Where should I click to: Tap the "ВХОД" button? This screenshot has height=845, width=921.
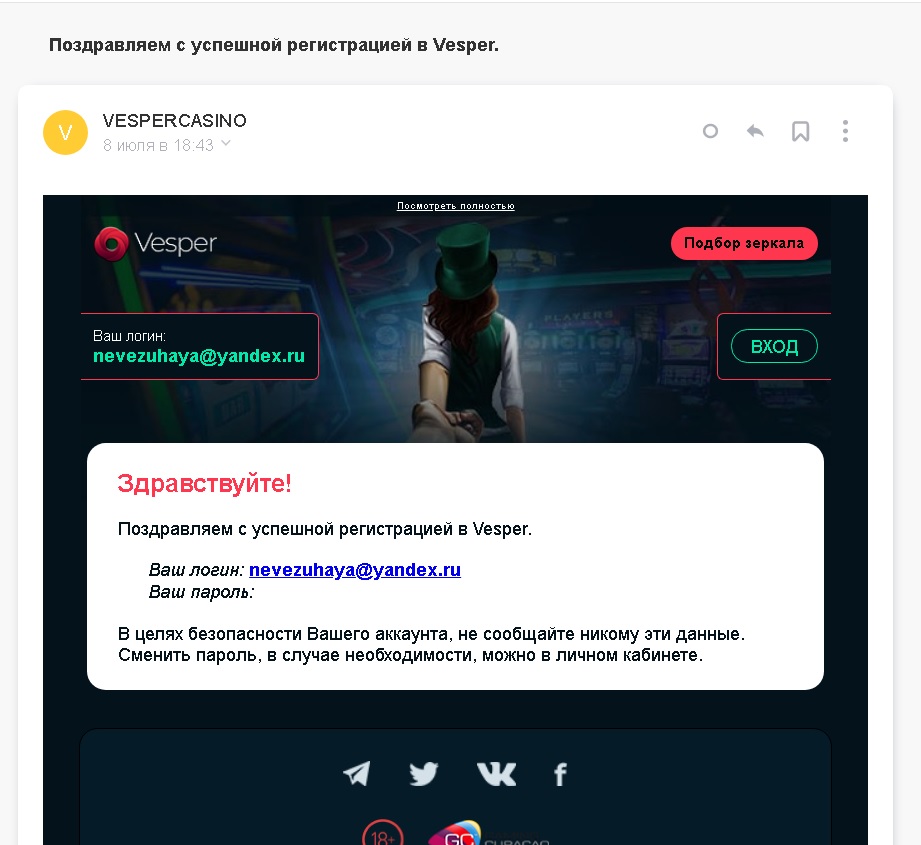coord(774,347)
